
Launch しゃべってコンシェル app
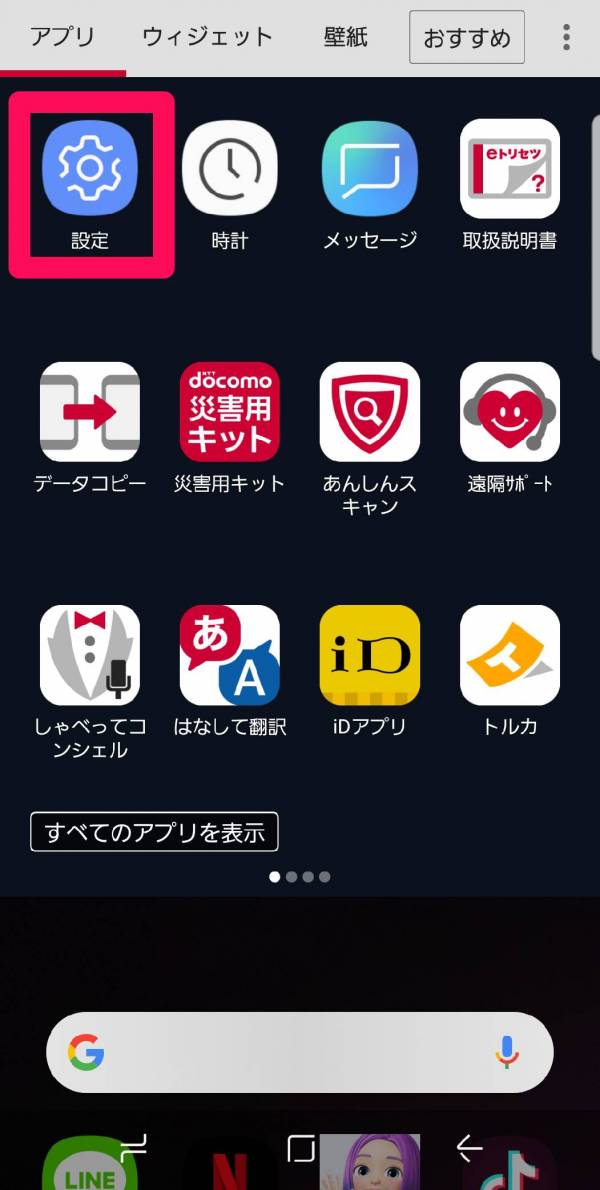tap(90, 655)
